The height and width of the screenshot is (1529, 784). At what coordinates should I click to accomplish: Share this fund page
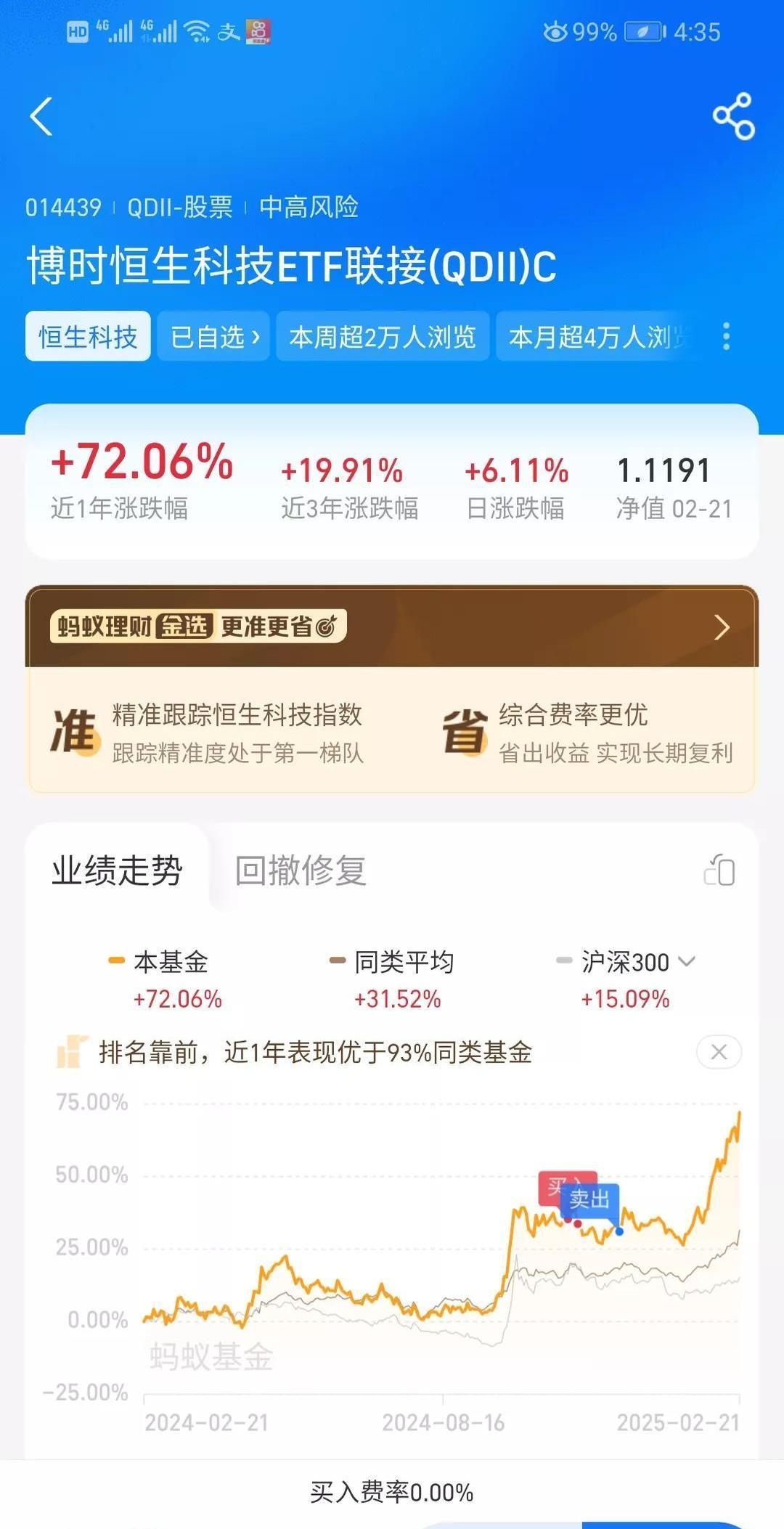734,116
